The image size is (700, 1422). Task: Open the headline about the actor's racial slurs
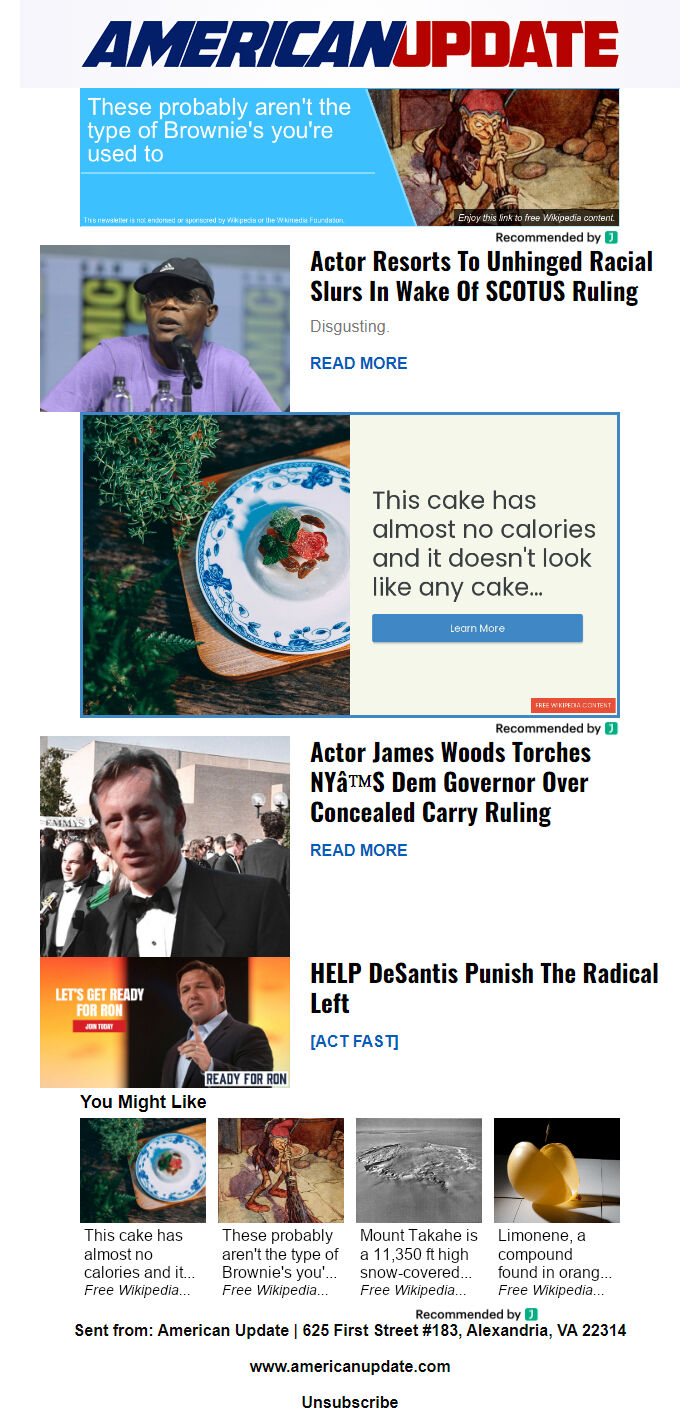pos(481,277)
